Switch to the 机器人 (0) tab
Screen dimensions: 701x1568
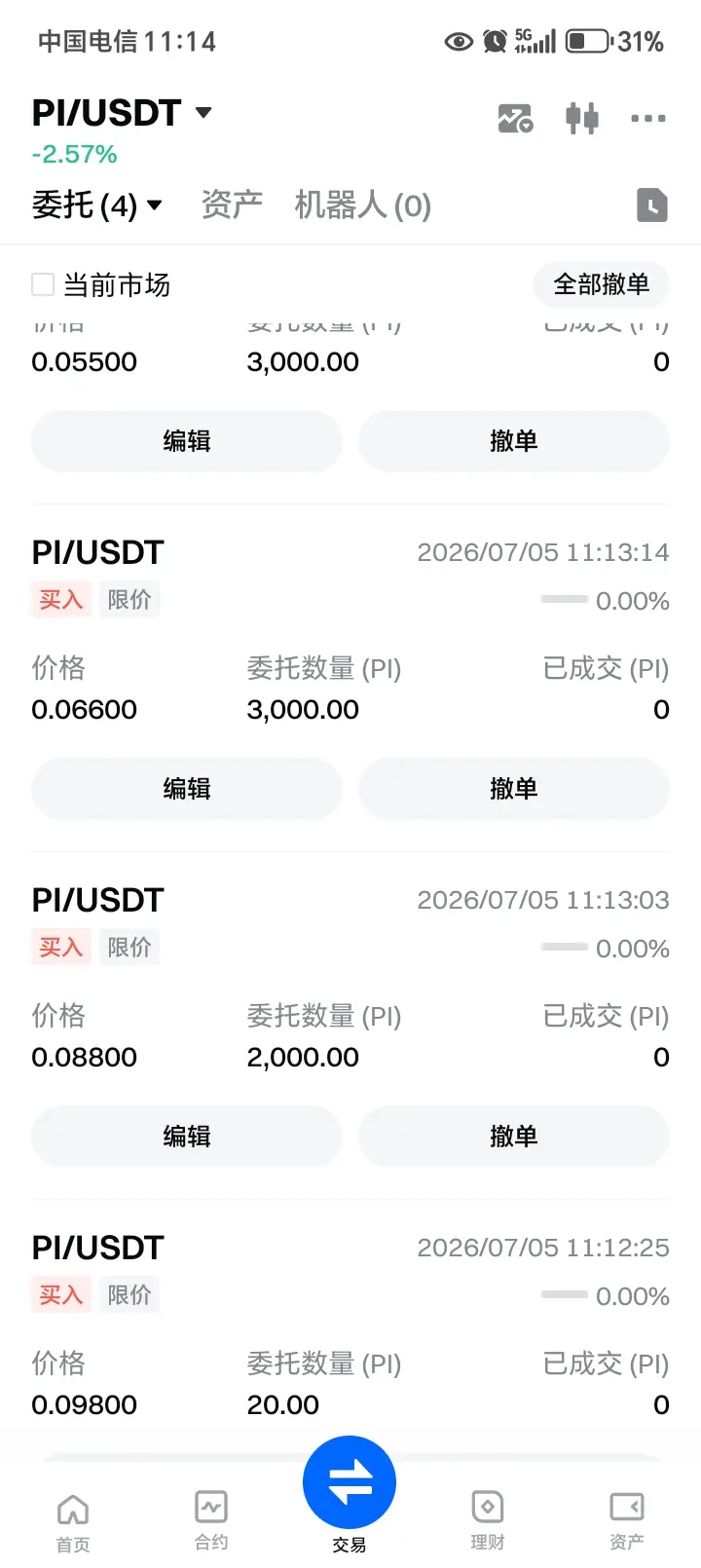(362, 205)
